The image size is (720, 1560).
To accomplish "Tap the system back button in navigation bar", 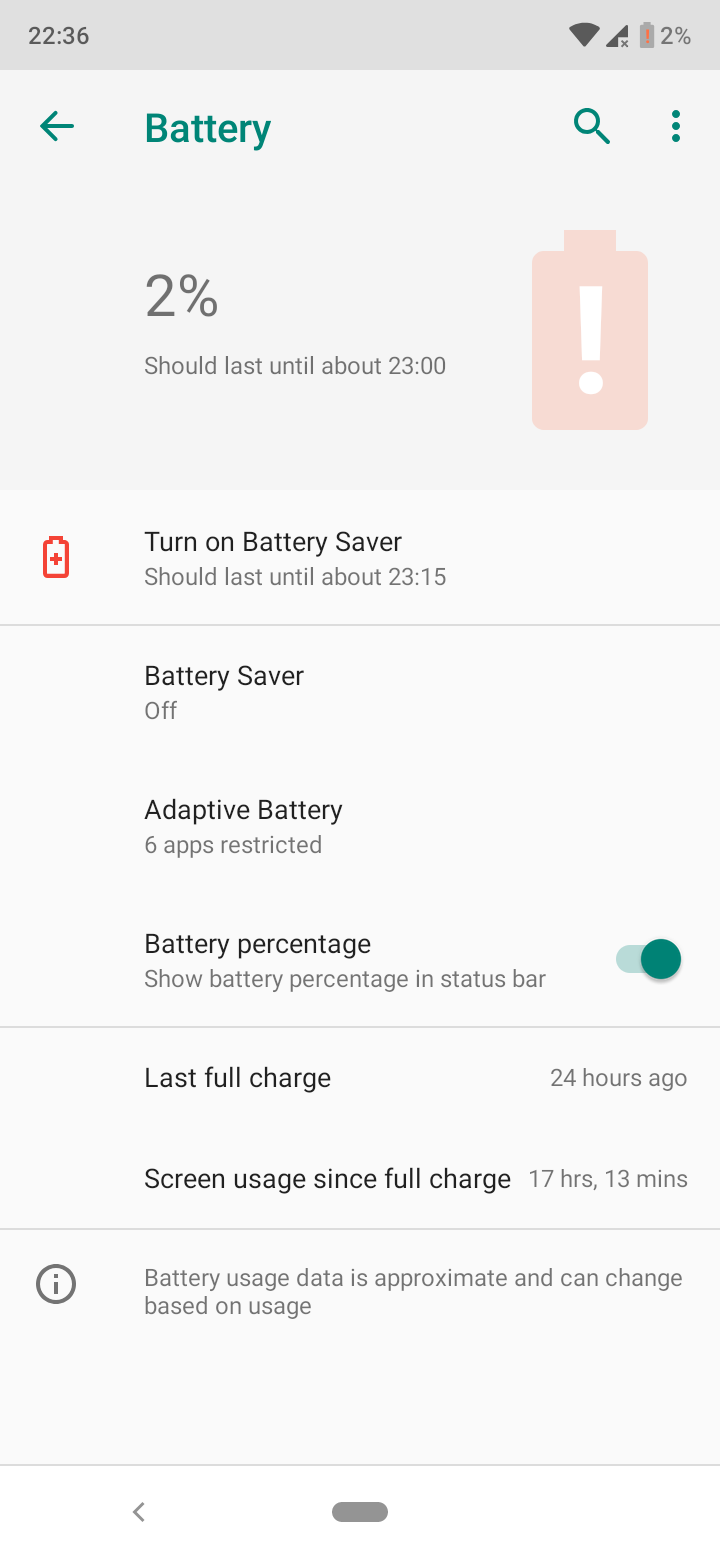I will tap(139, 1512).
